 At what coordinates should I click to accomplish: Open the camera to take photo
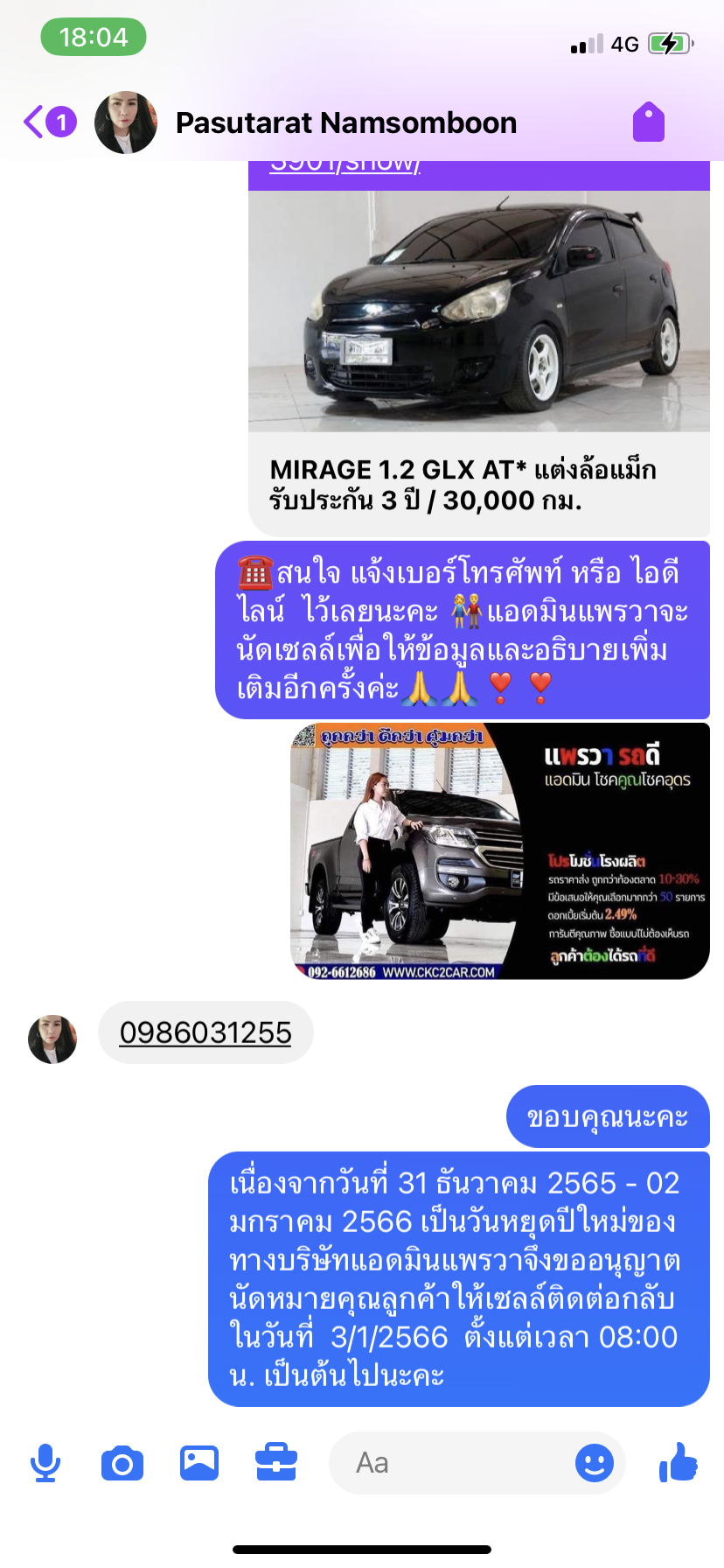(x=122, y=1463)
